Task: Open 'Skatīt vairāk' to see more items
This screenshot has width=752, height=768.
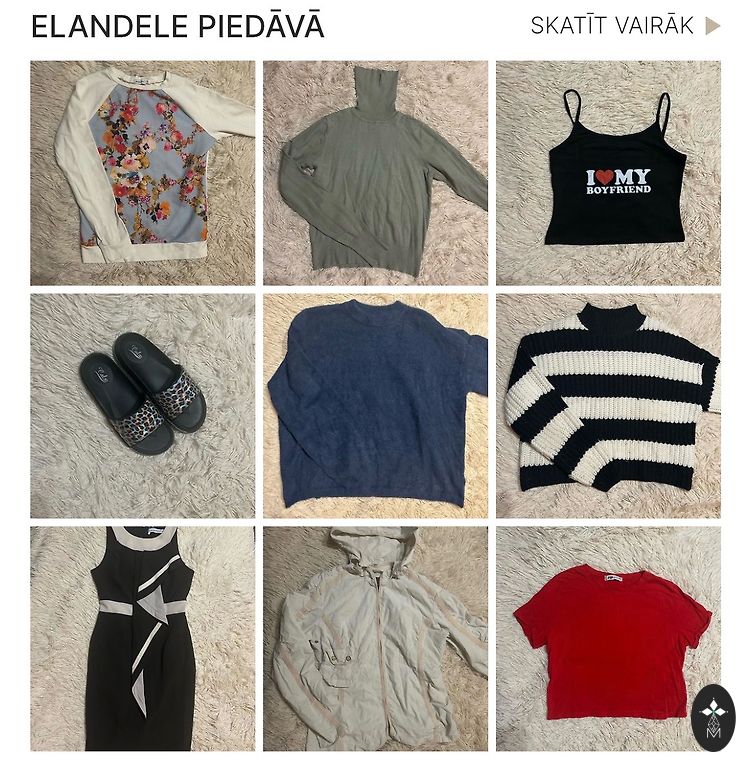Action: point(624,26)
